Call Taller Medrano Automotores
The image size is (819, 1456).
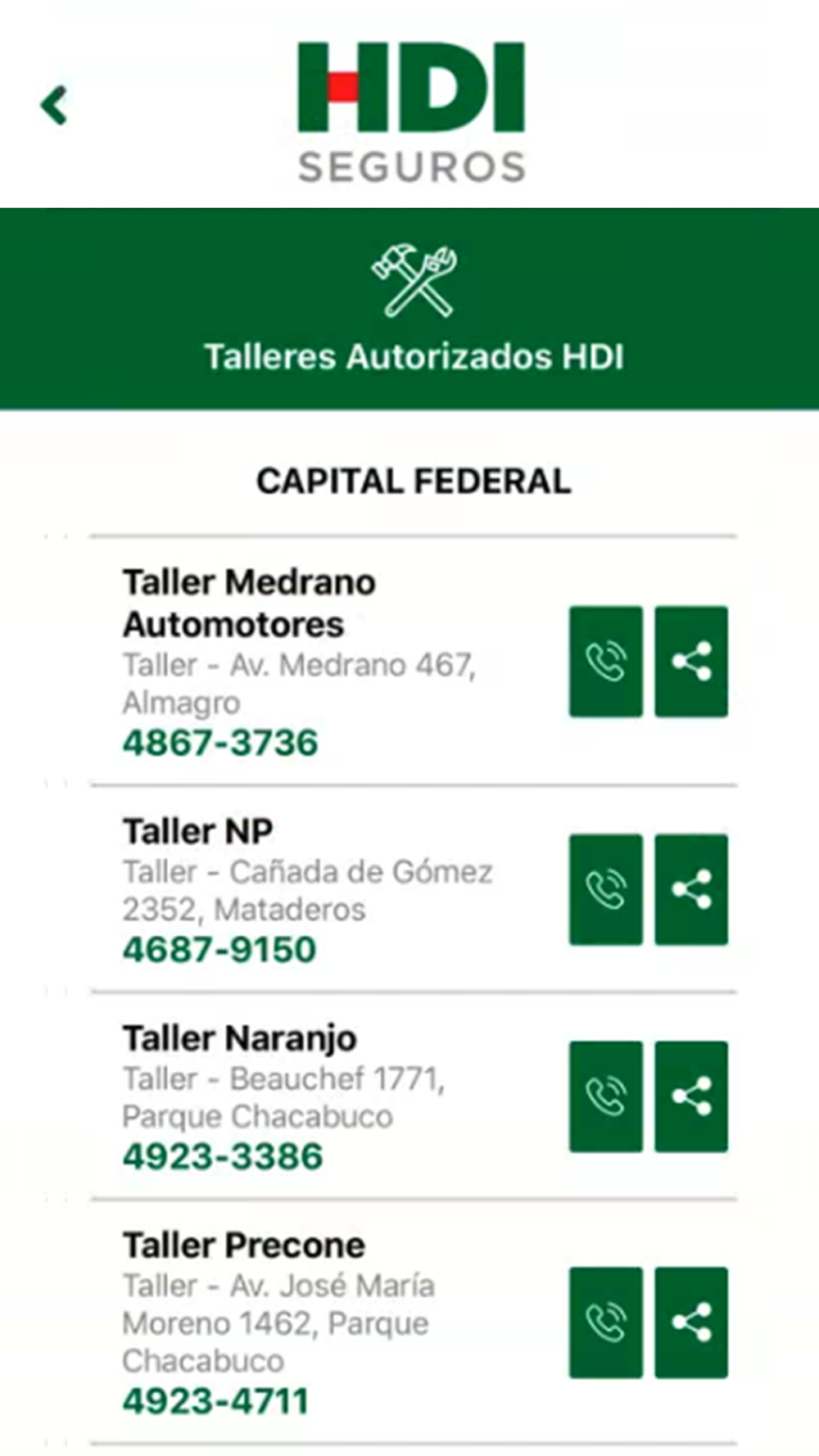coord(606,662)
